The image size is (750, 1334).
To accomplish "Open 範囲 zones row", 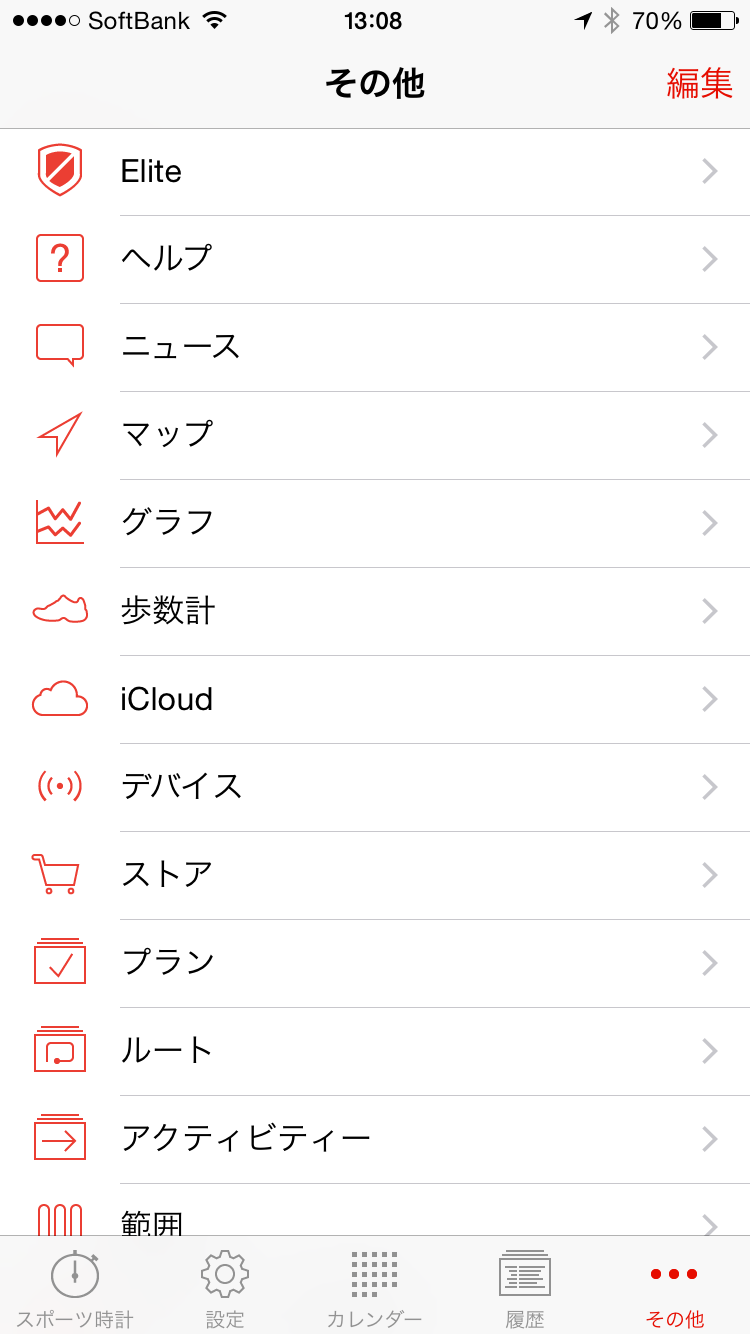I will coord(375,1217).
